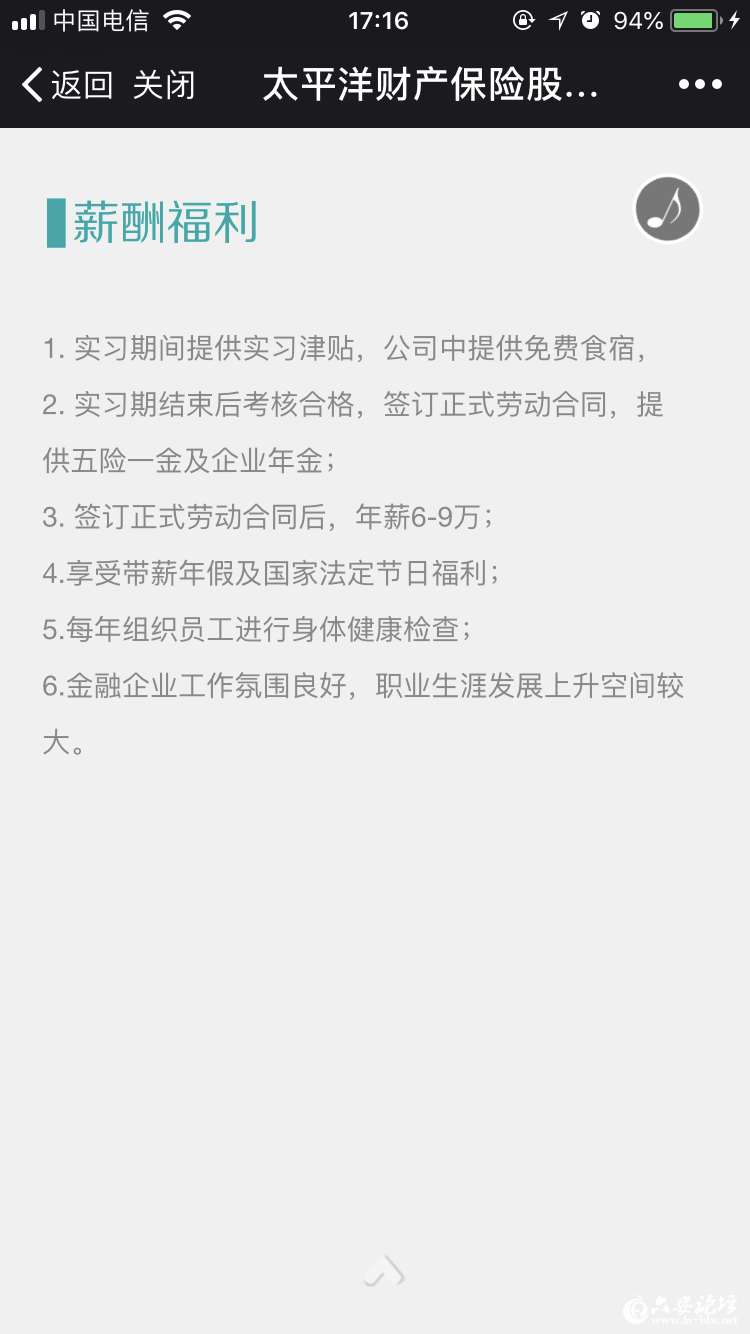Click the orientation lock icon in status bar
Viewport: 750px width, 1334px height.
pyautogui.click(x=524, y=19)
